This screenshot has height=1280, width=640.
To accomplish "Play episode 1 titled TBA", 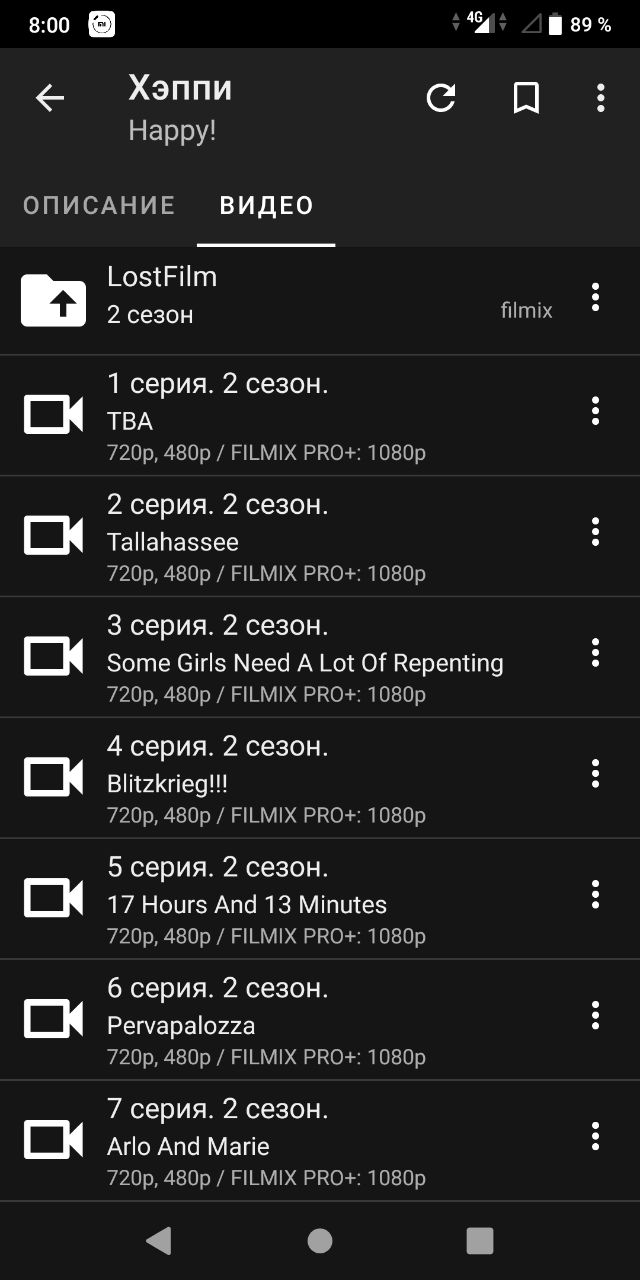I will pyautogui.click(x=320, y=415).
